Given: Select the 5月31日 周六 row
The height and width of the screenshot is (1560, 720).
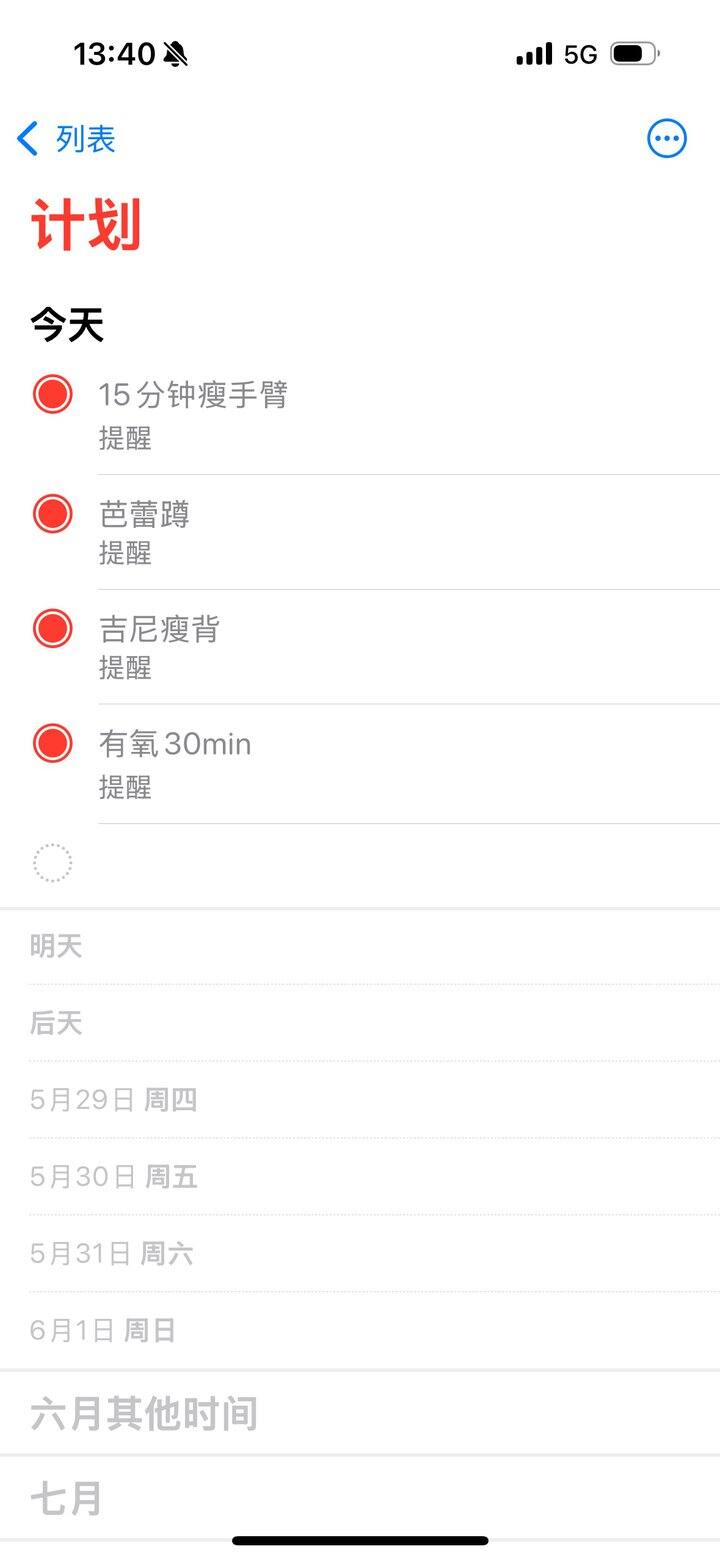Looking at the screenshot, I should point(360,1254).
